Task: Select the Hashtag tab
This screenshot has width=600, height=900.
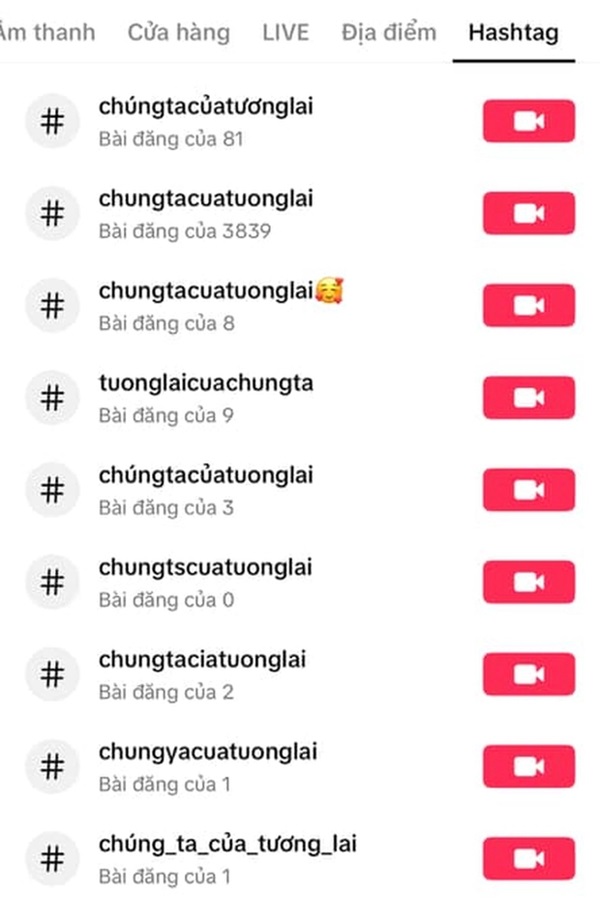Action: coord(513,32)
